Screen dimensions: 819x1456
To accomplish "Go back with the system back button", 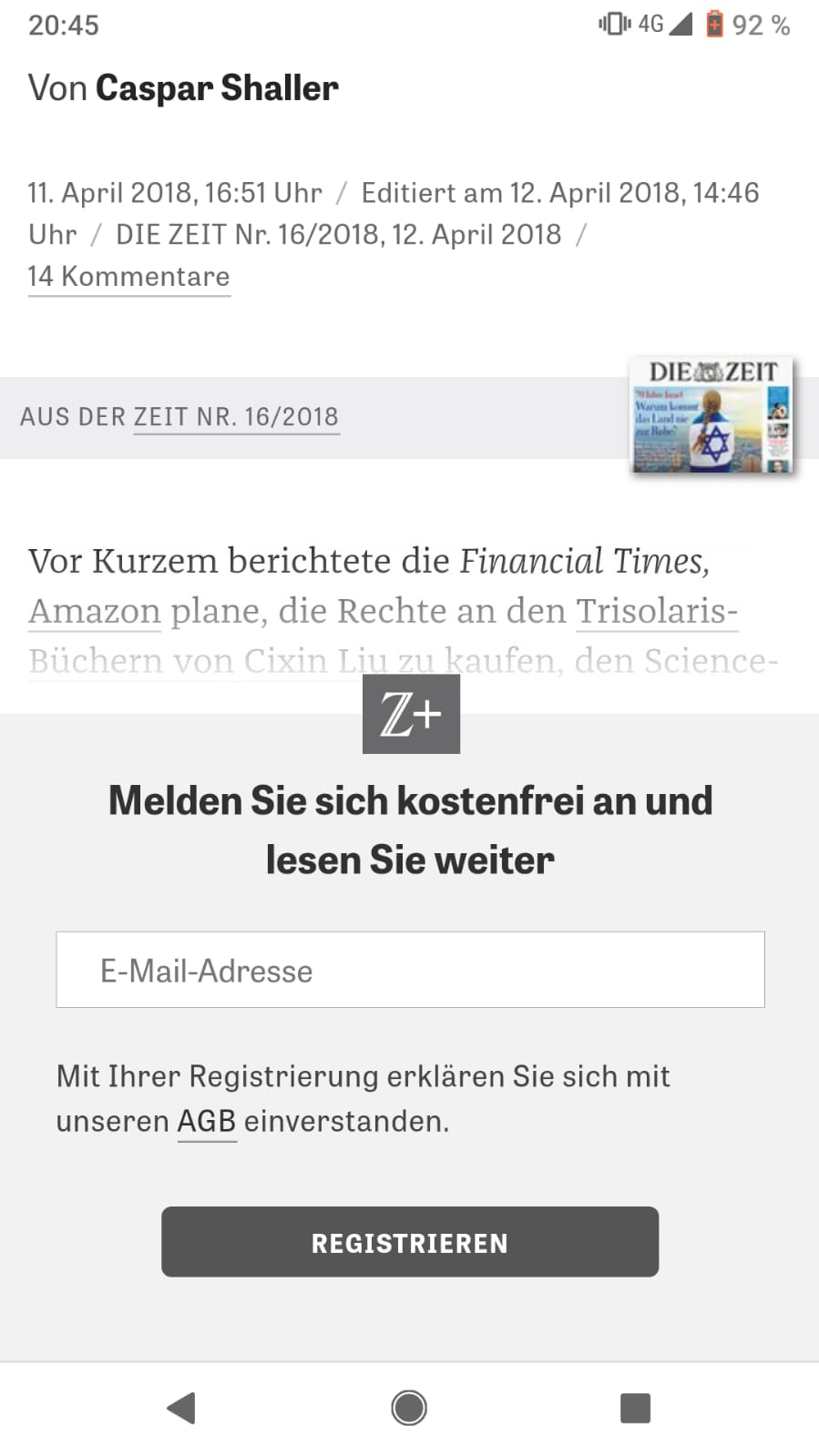I will 181,1408.
